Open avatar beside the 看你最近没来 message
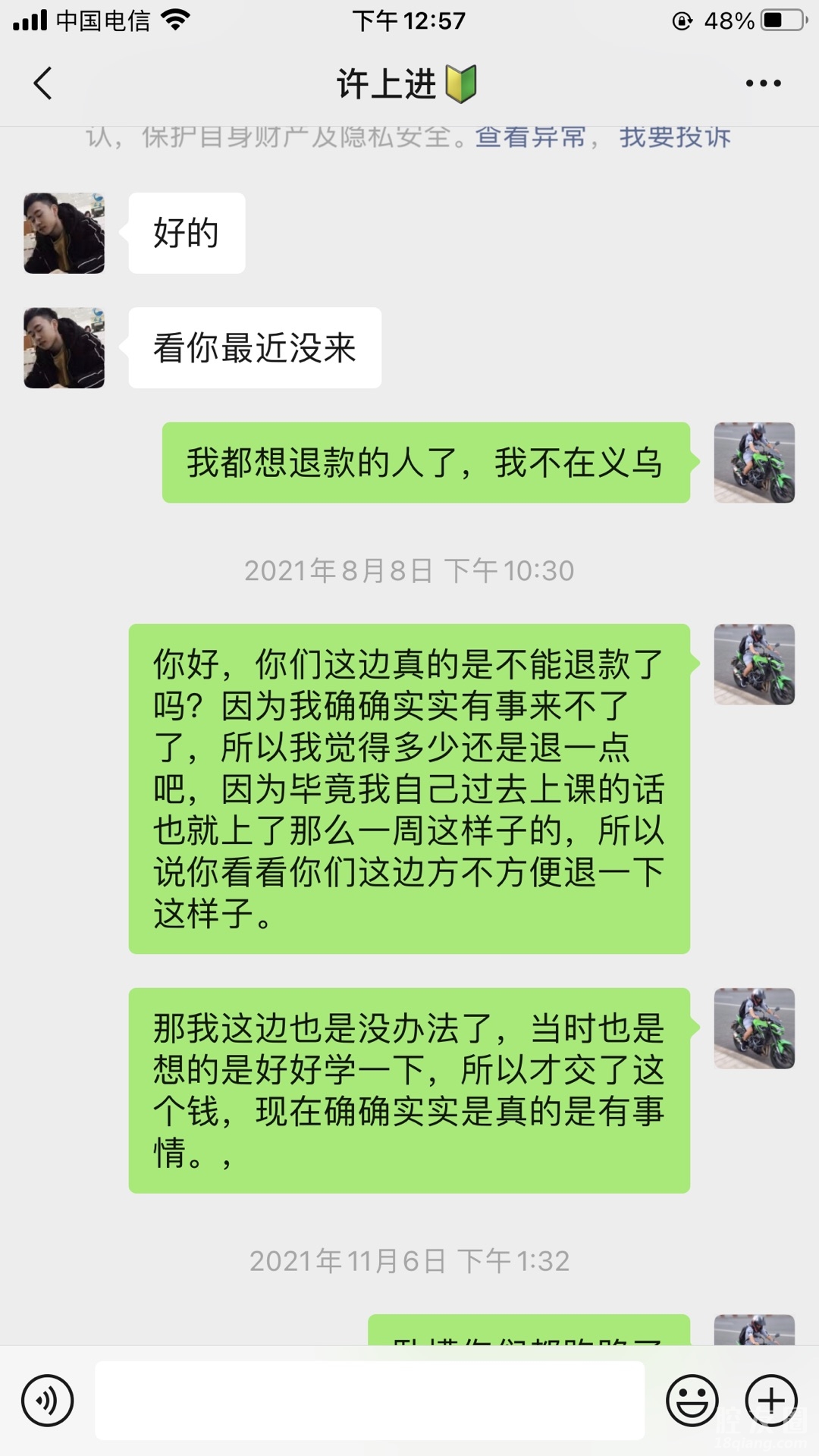 point(64,348)
